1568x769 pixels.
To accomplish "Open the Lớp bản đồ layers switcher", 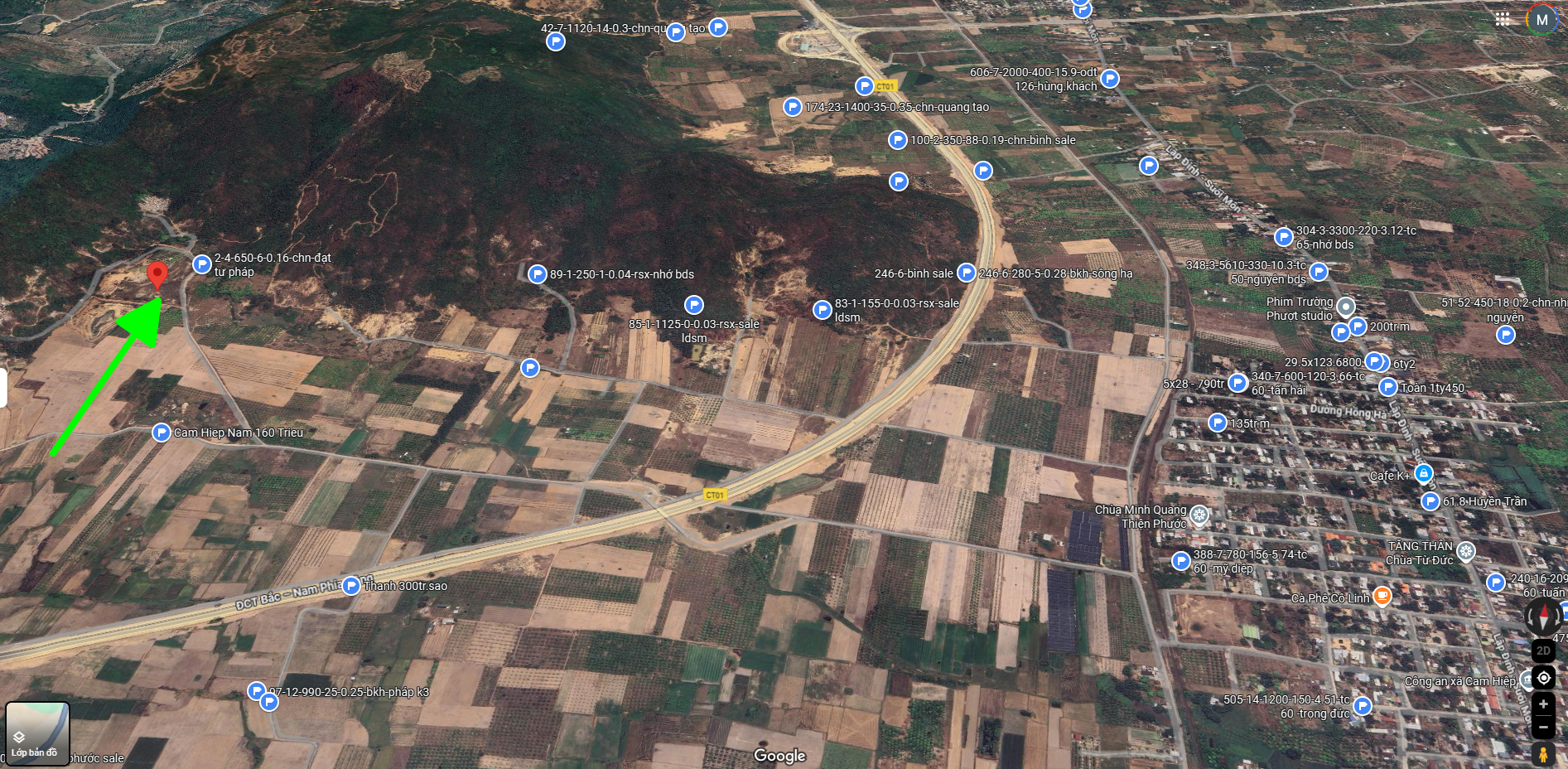I will click(x=37, y=733).
